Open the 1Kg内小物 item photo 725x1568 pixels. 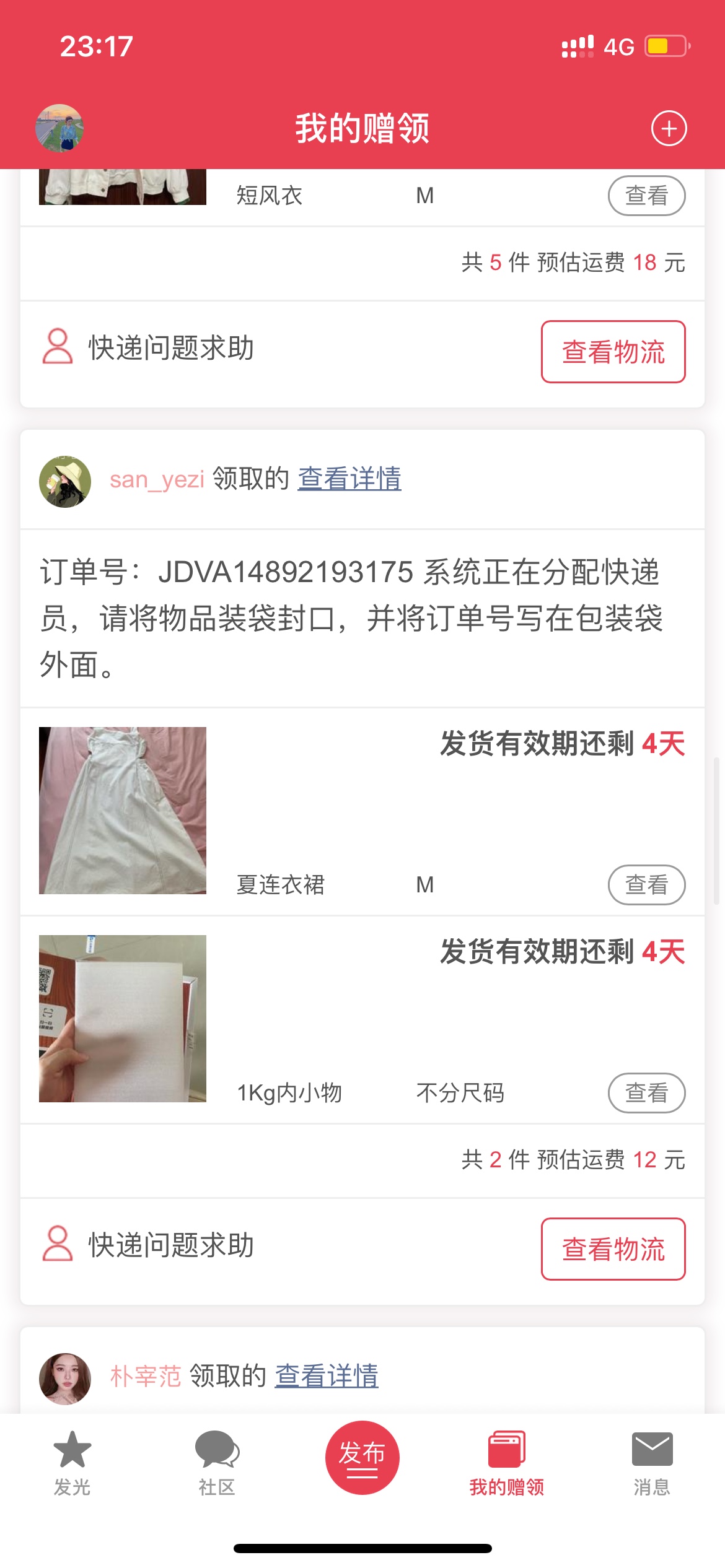tap(123, 1018)
